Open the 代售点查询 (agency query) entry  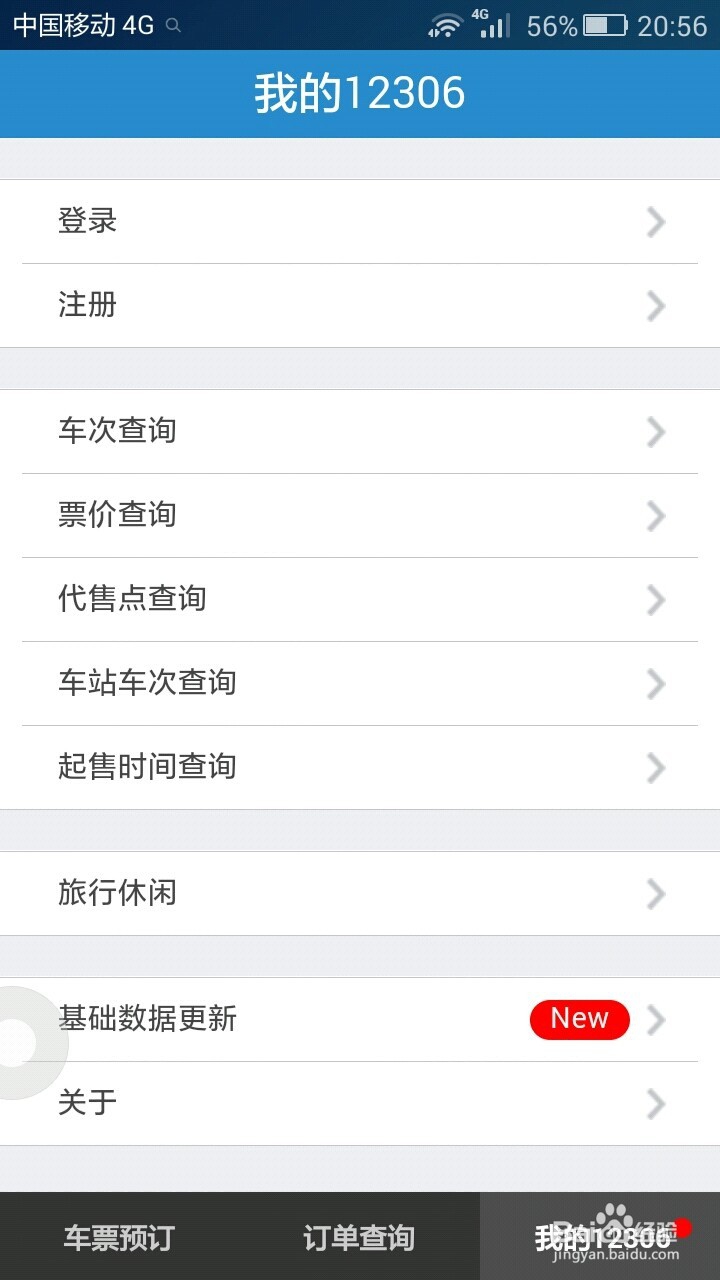point(132,599)
